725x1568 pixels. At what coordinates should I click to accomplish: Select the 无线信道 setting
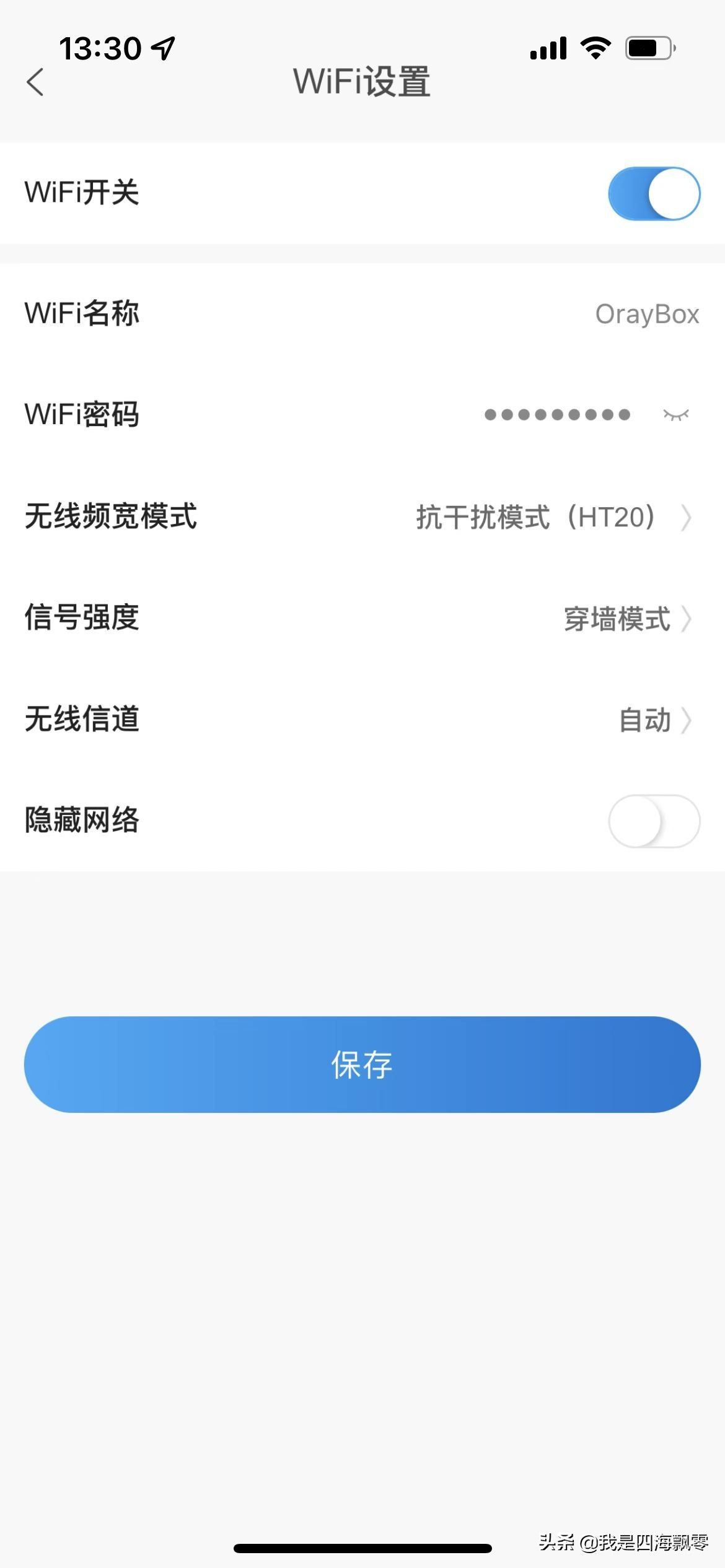(x=654, y=720)
